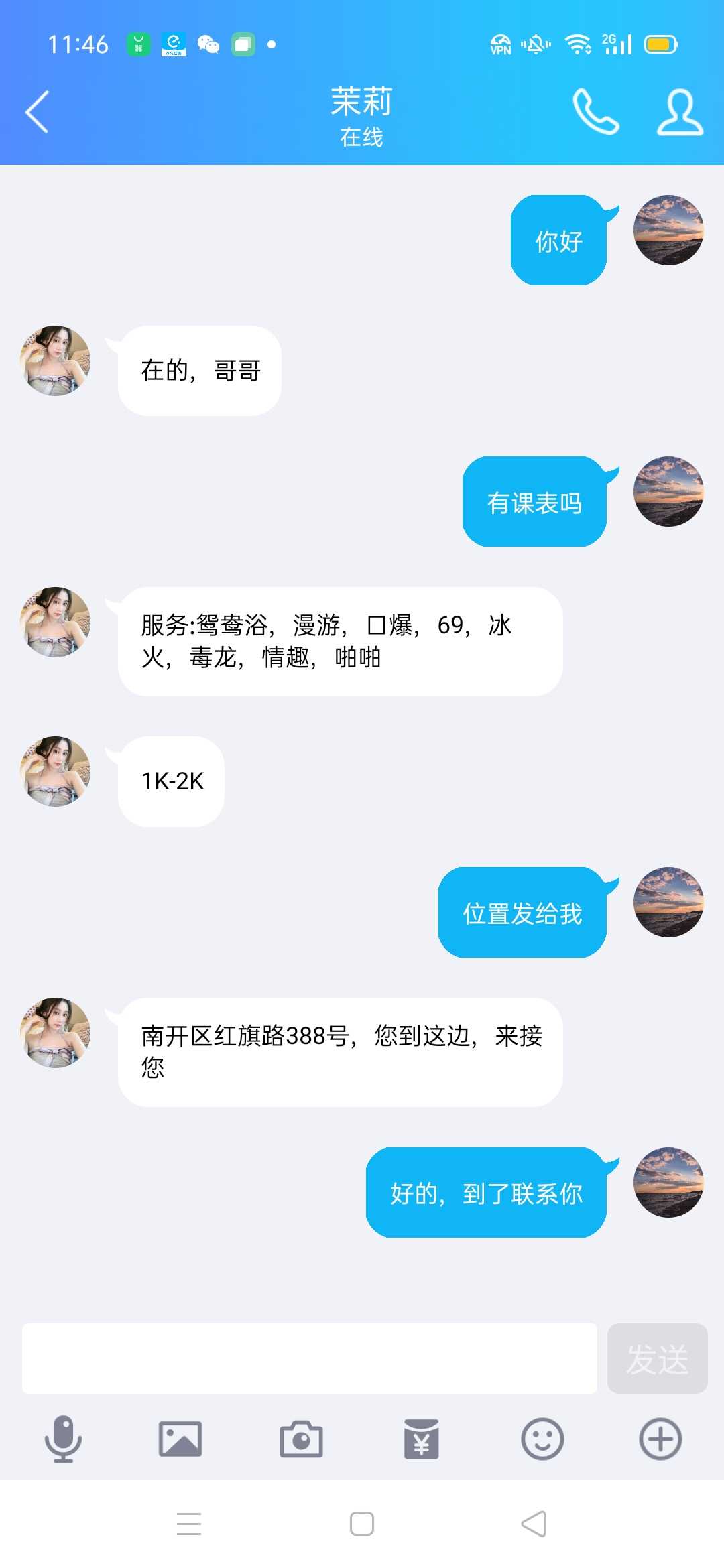Open the red packet money icon
The image size is (724, 1568).
[x=420, y=1438]
